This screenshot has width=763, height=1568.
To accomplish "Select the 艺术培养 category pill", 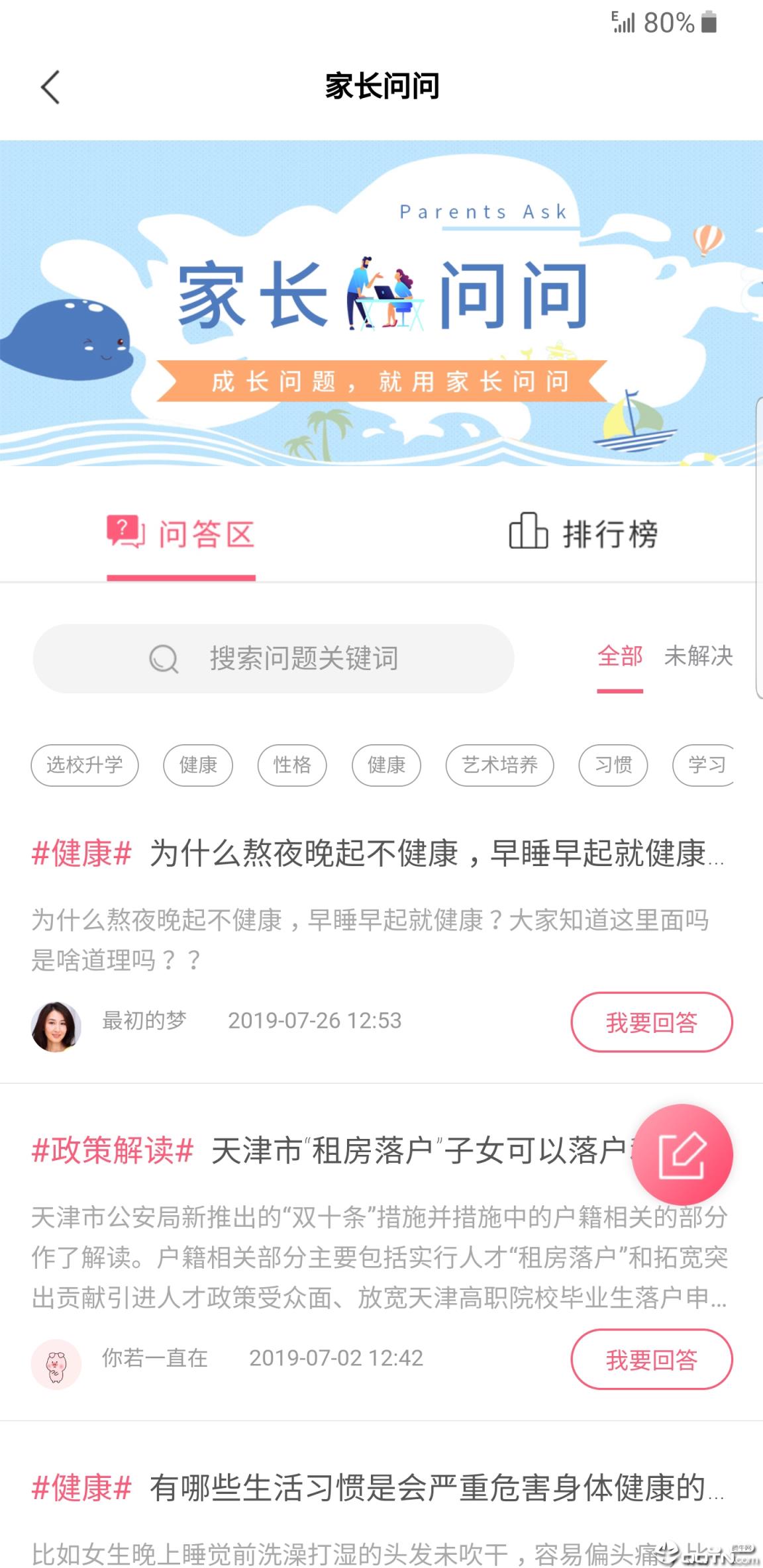I will tap(500, 765).
